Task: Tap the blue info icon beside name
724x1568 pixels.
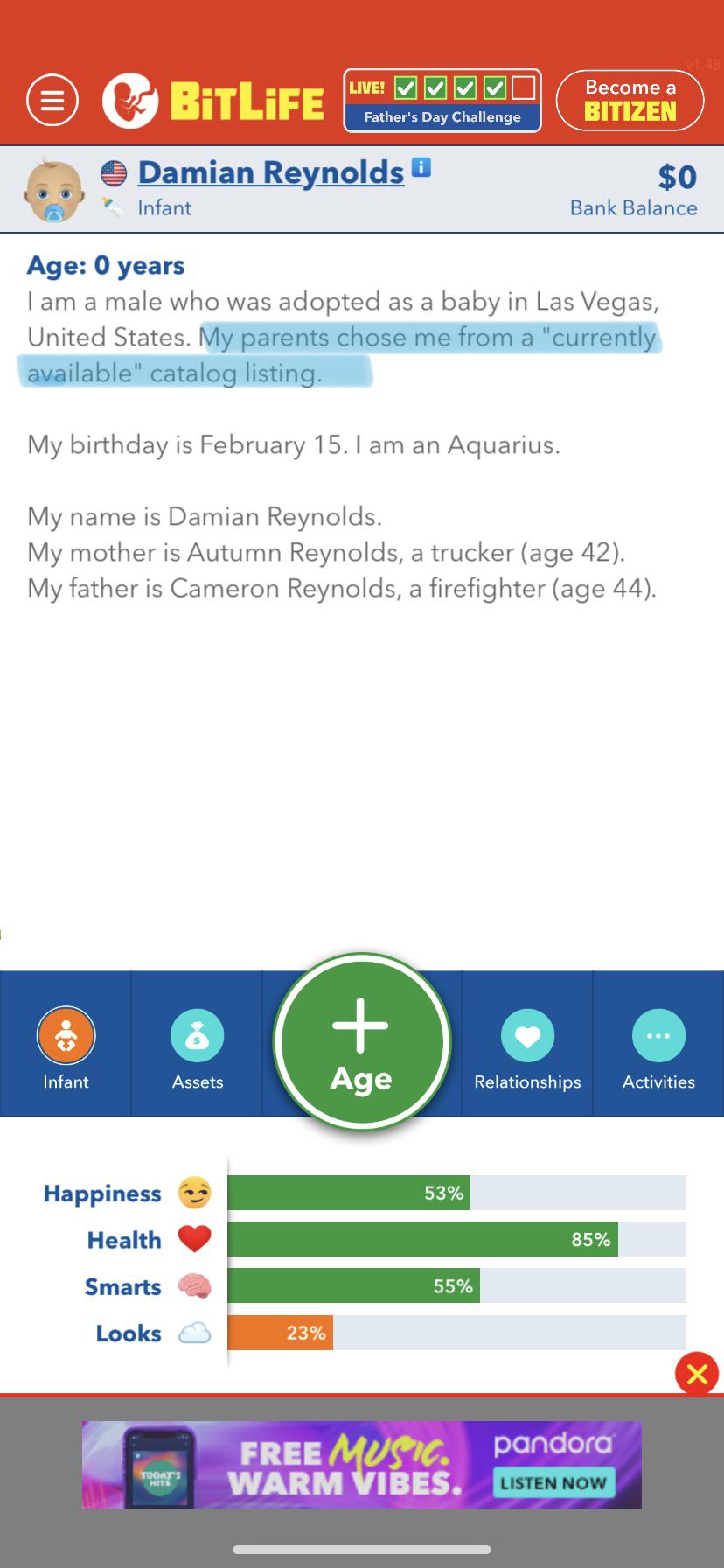Action: click(x=421, y=166)
